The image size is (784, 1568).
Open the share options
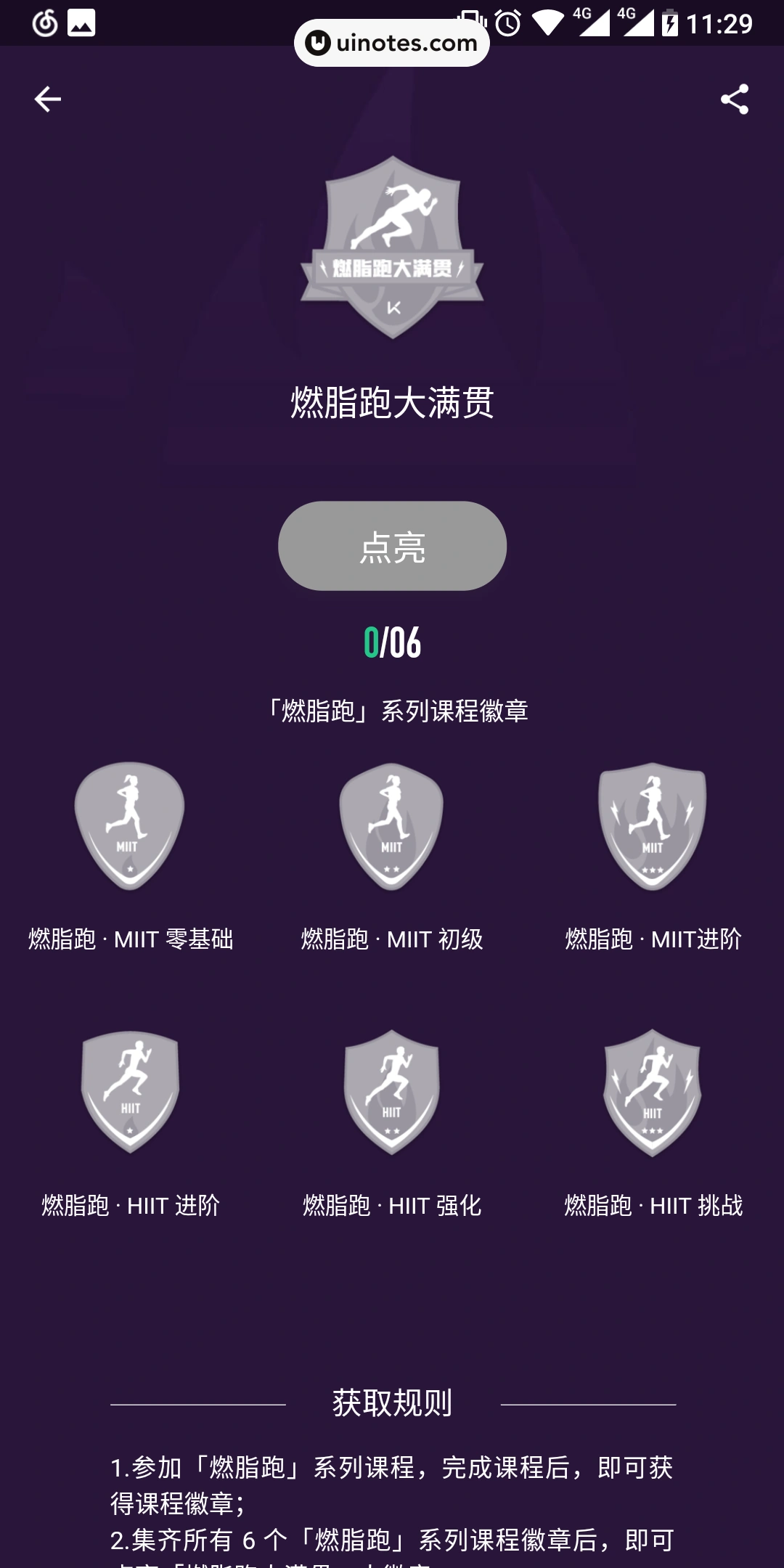tap(735, 99)
